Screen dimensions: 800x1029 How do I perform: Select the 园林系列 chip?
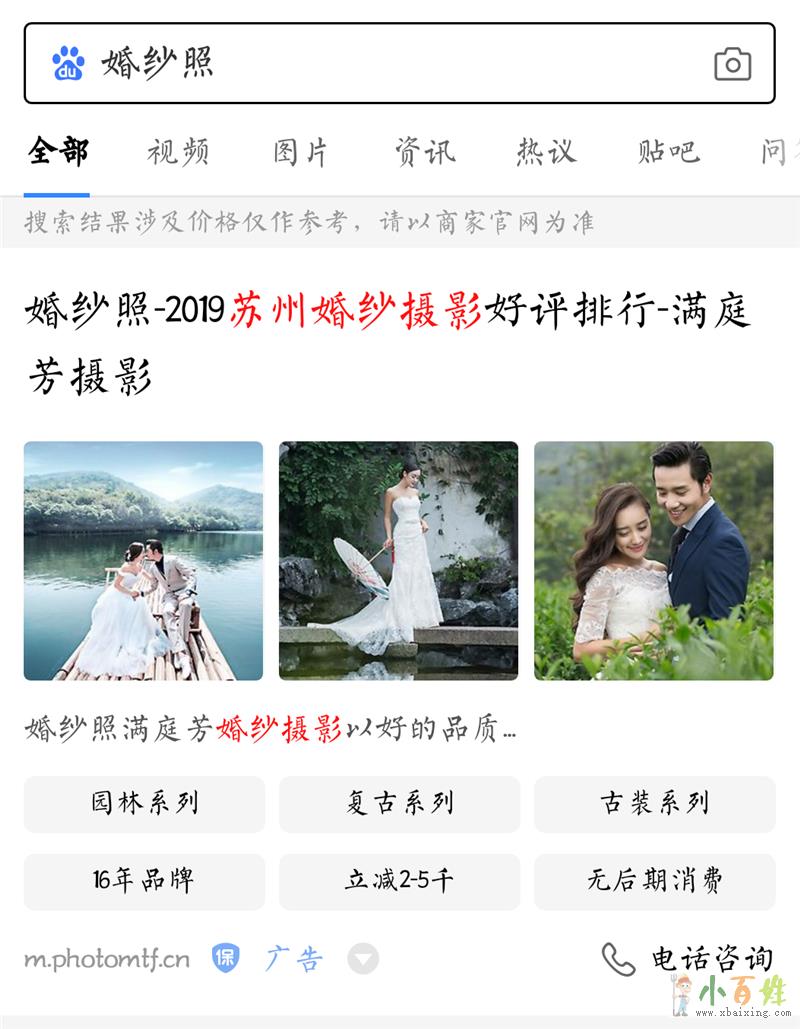(144, 804)
